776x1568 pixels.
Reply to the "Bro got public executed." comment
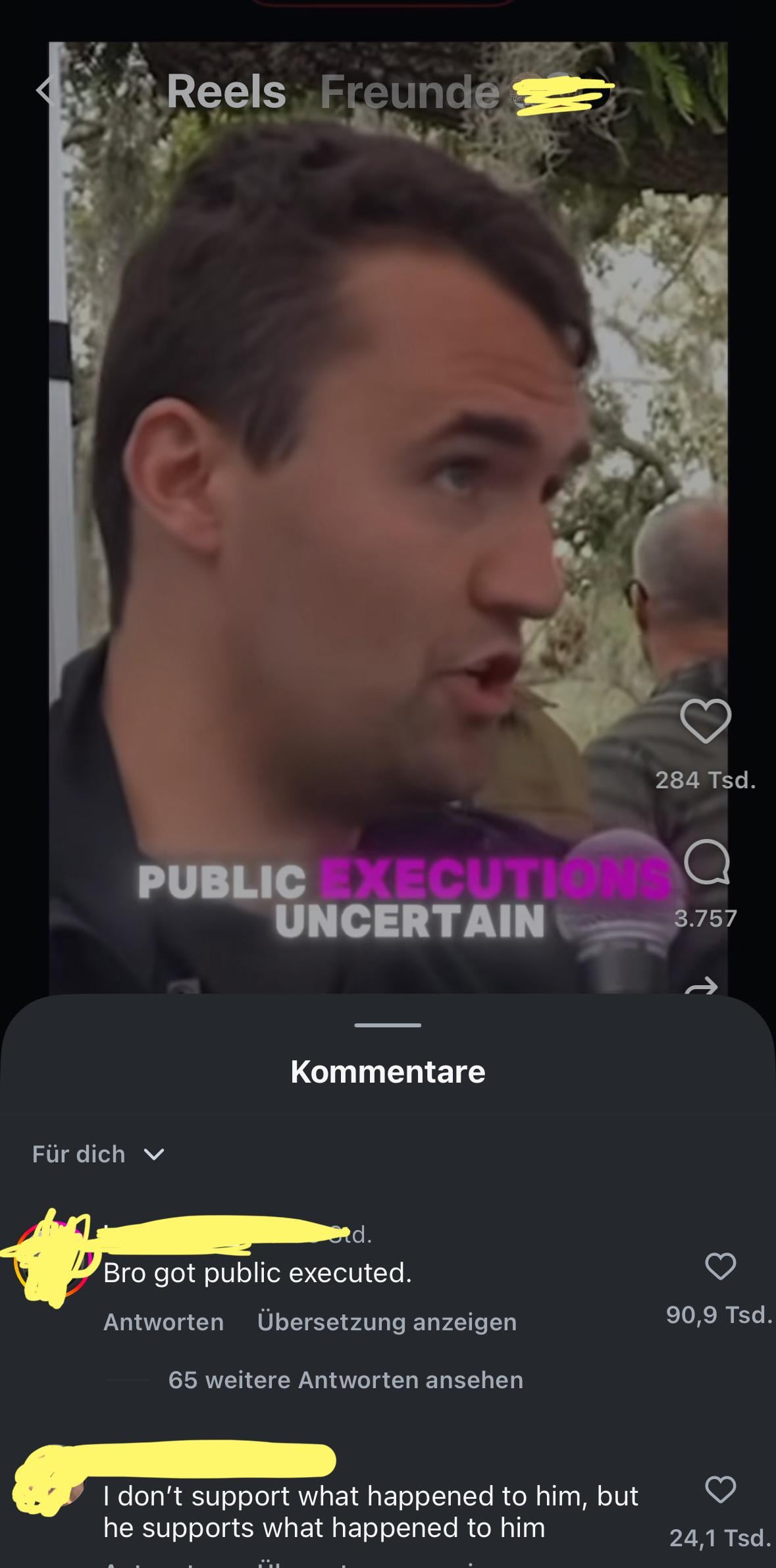click(x=163, y=1322)
